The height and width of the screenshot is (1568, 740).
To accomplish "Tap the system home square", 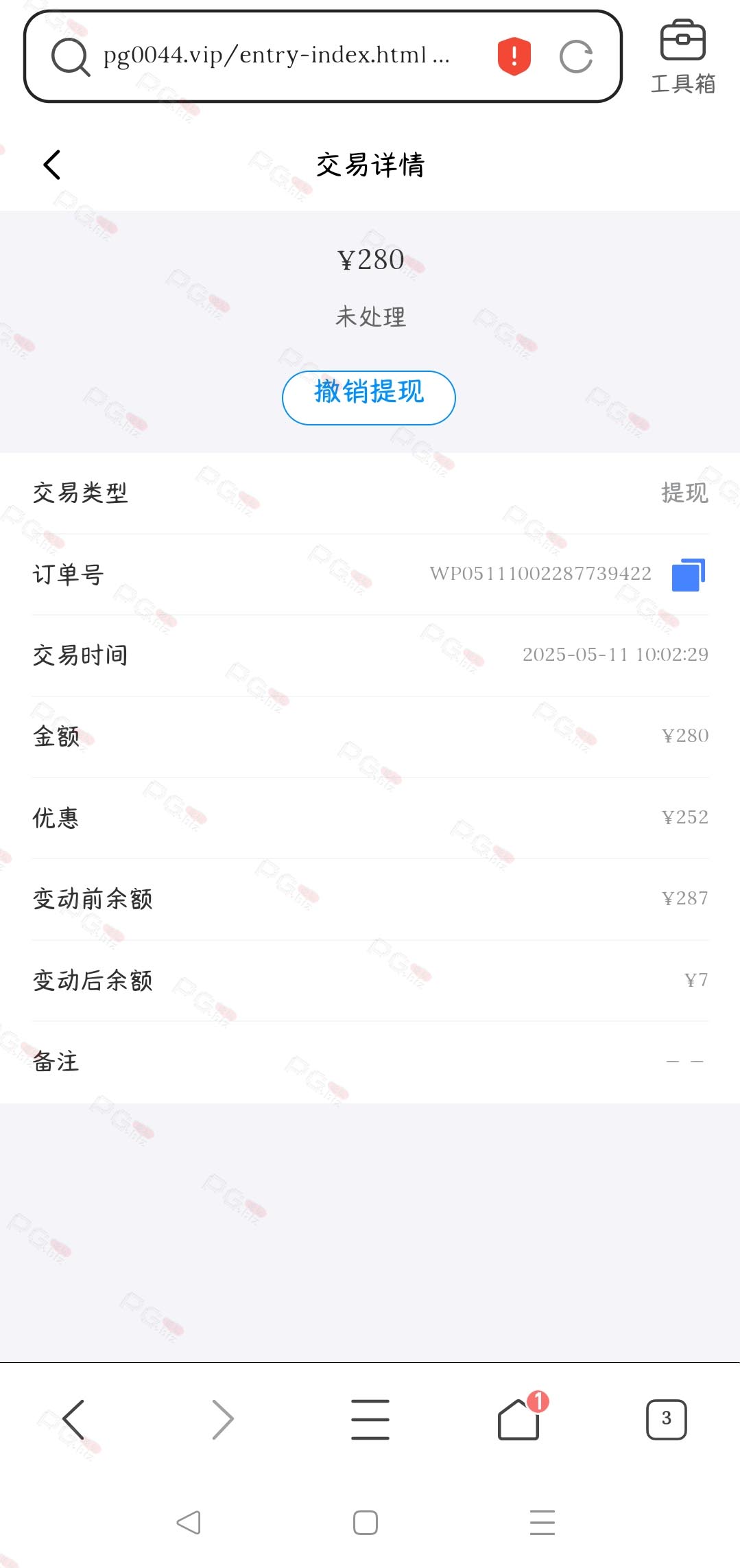I will (366, 1523).
